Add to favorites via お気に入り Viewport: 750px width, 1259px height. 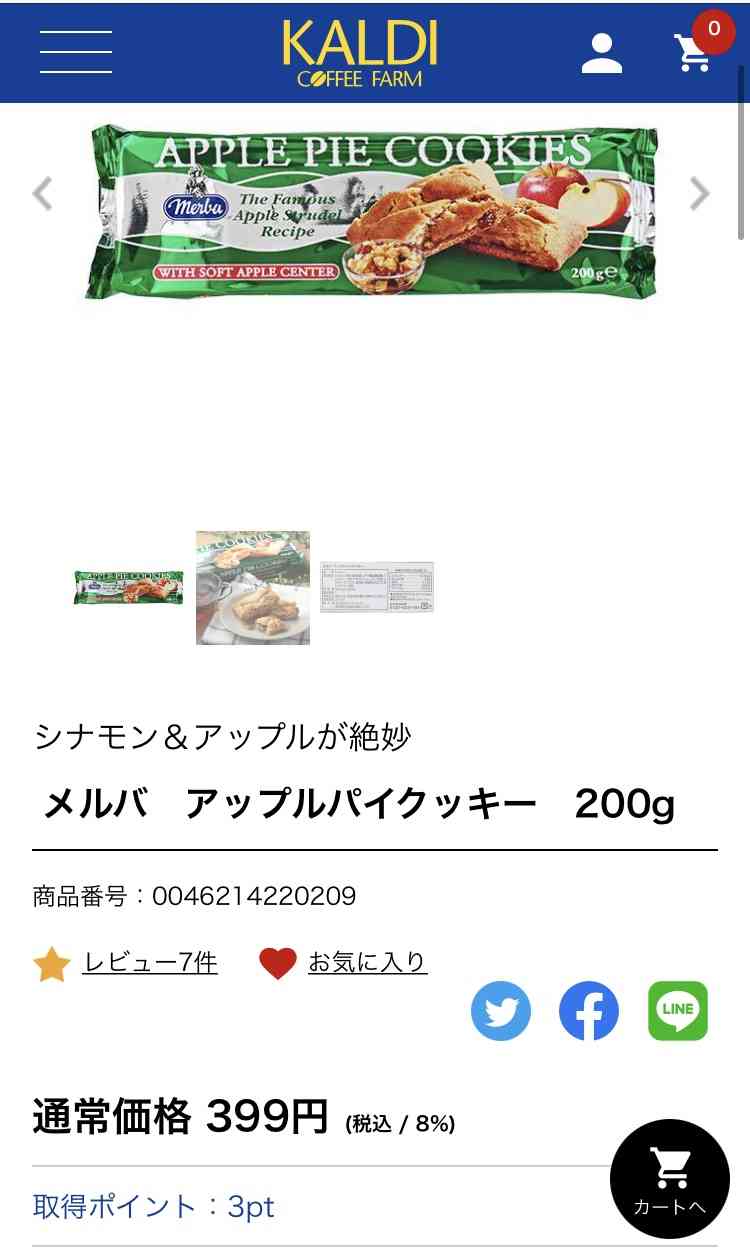pyautogui.click(x=366, y=963)
